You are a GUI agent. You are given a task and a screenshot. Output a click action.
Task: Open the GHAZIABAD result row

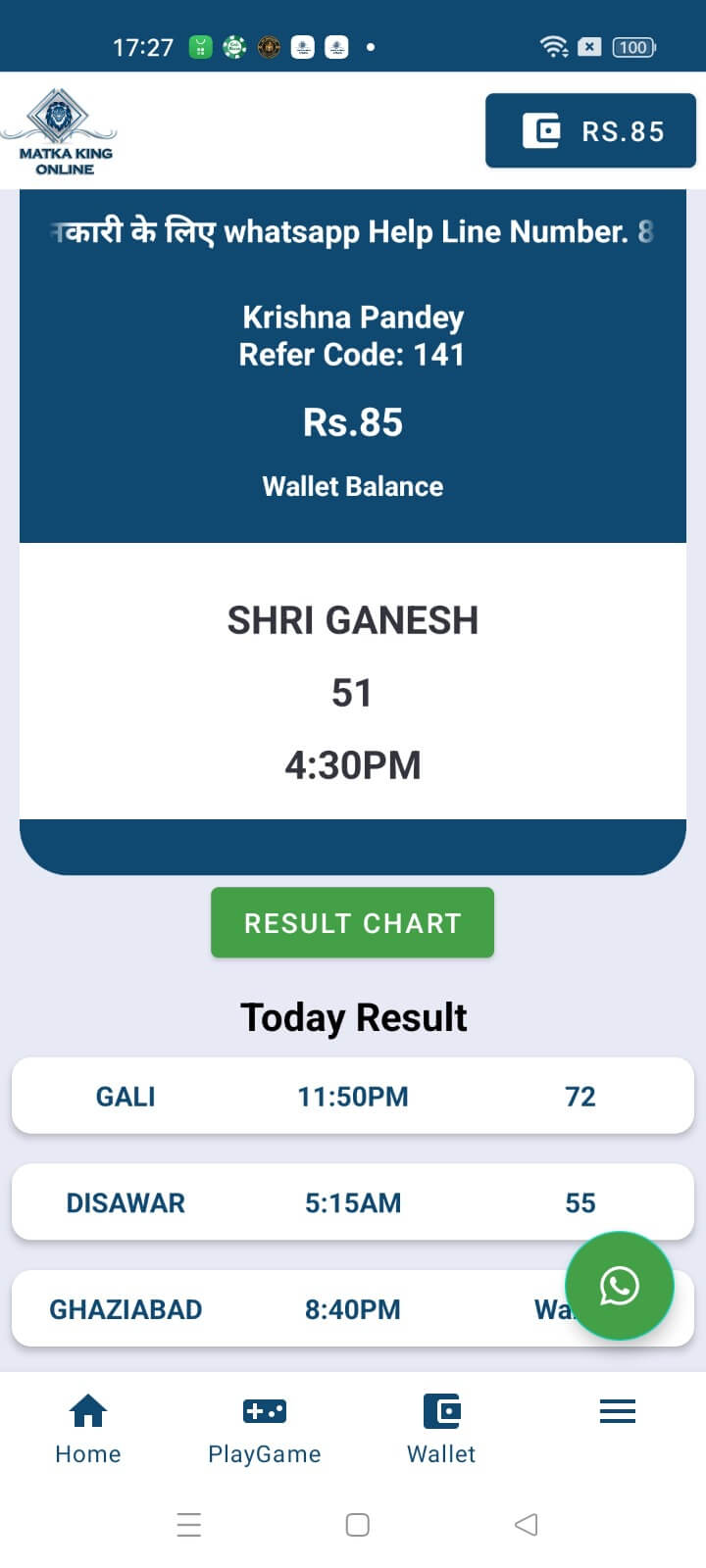pyautogui.click(x=294, y=1309)
